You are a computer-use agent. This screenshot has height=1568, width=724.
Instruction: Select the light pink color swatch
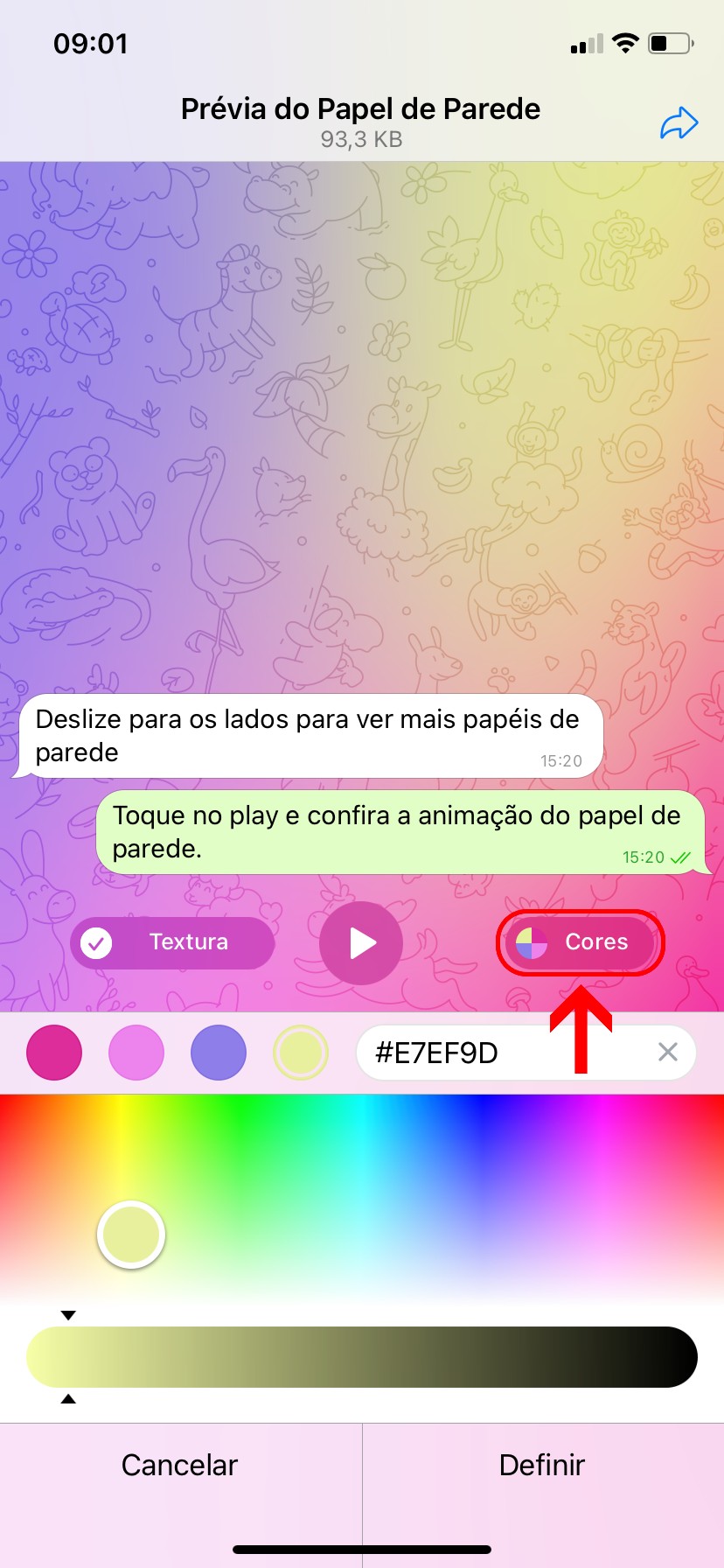[x=136, y=1052]
